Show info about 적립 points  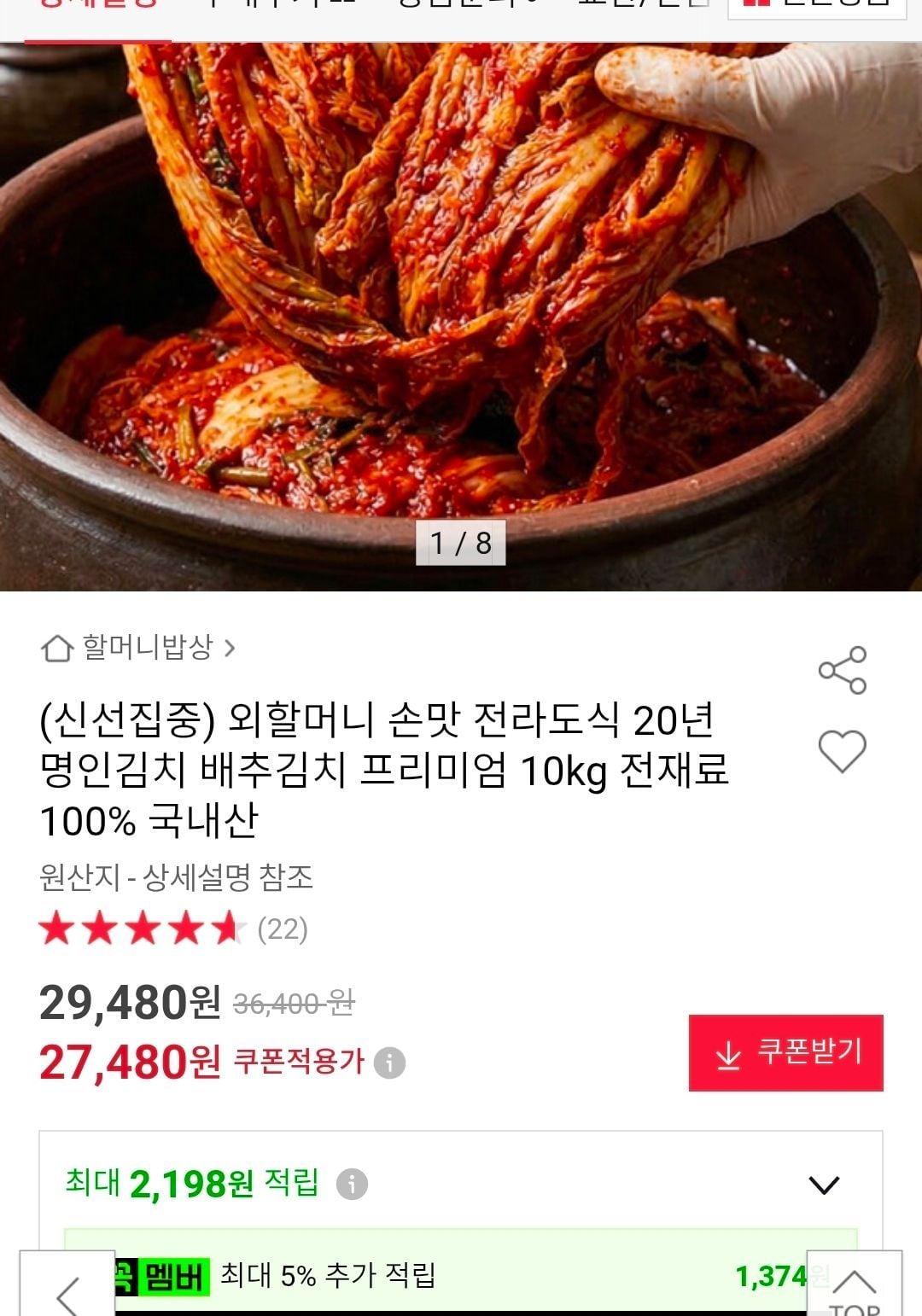click(352, 1185)
